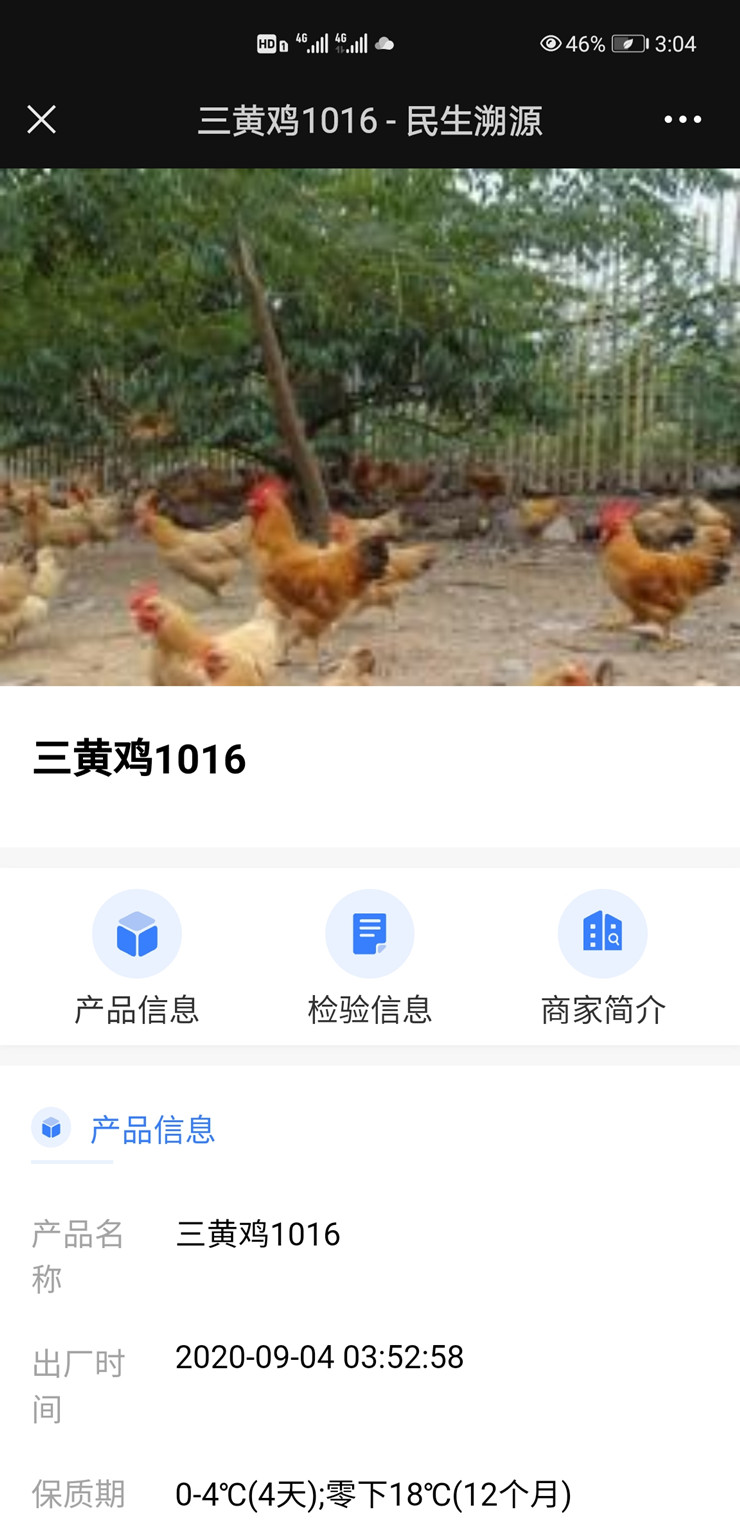The width and height of the screenshot is (740, 1526).
Task: Open the three-dot overflow menu
Action: 682,120
